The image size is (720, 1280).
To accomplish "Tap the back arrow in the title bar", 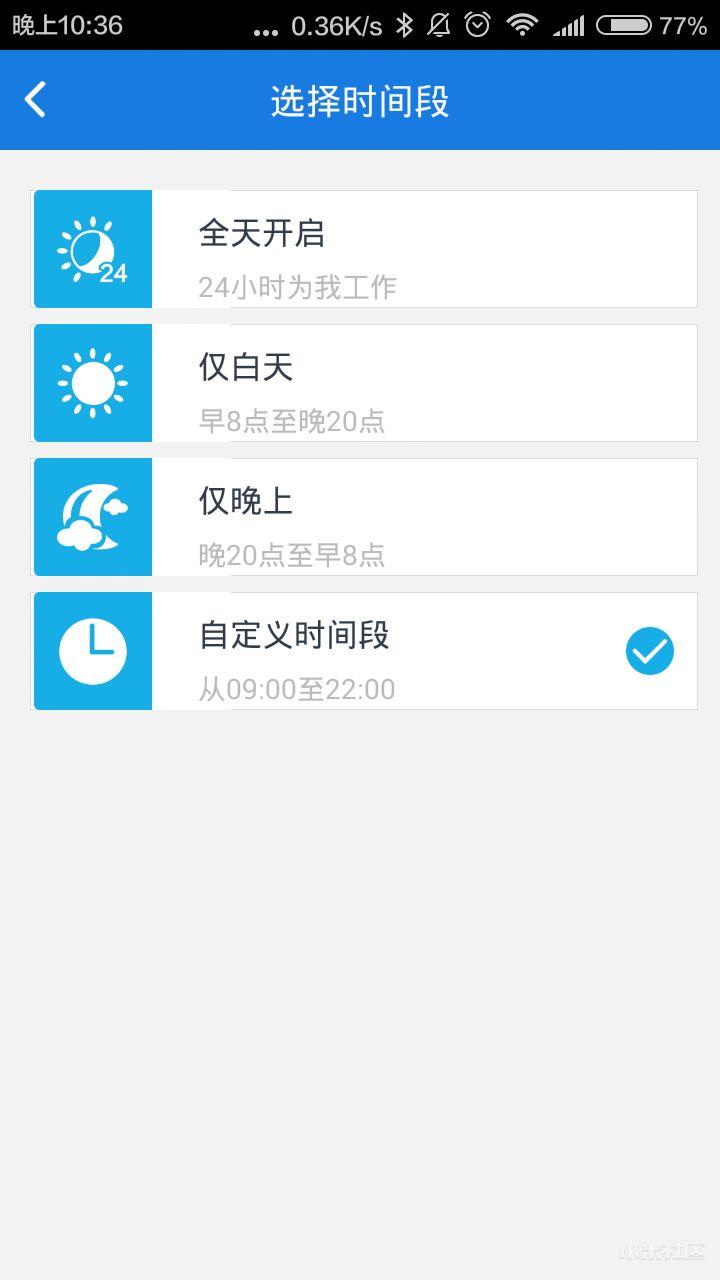I will click(34, 100).
